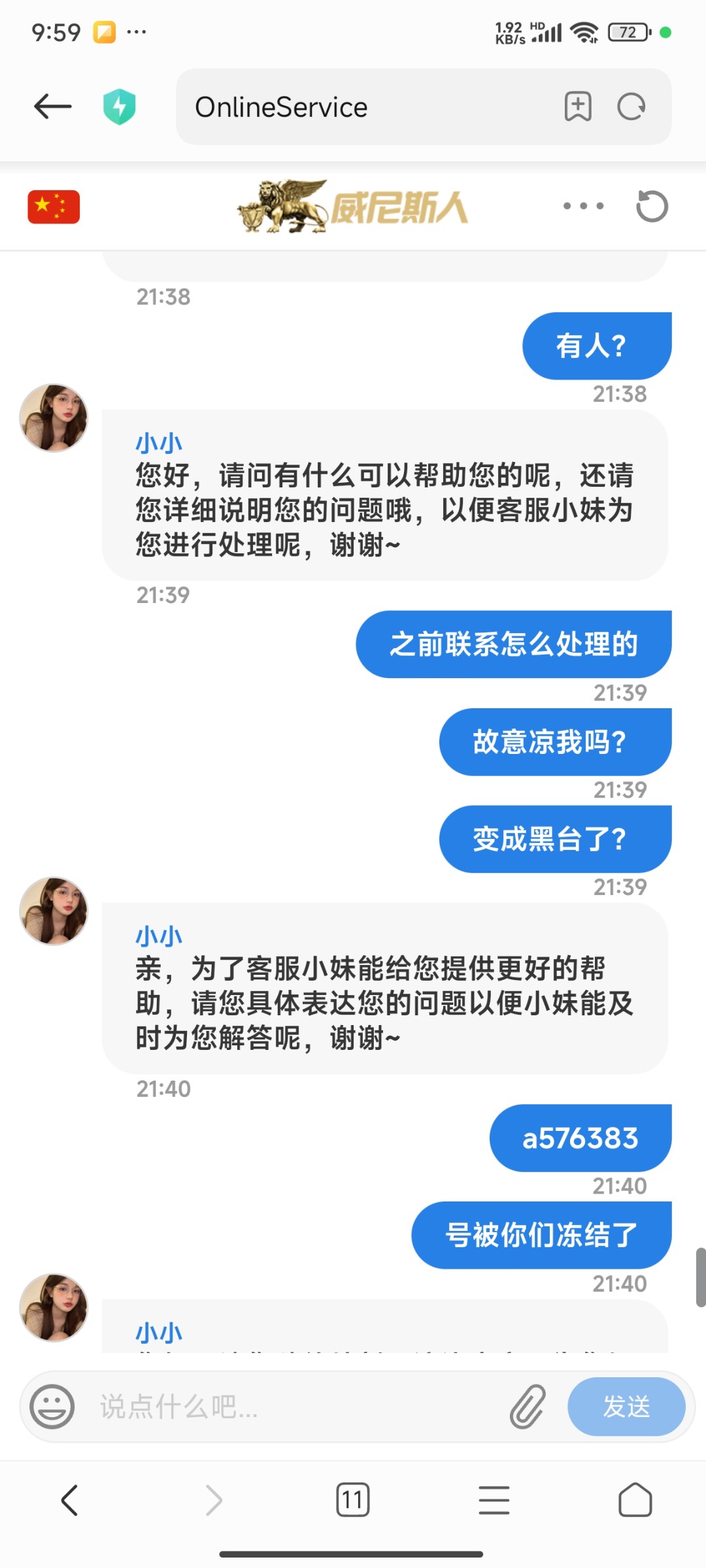Tap the 威尼斯人 lion logo in the header
This screenshot has height=1568, width=706.
click(x=353, y=206)
